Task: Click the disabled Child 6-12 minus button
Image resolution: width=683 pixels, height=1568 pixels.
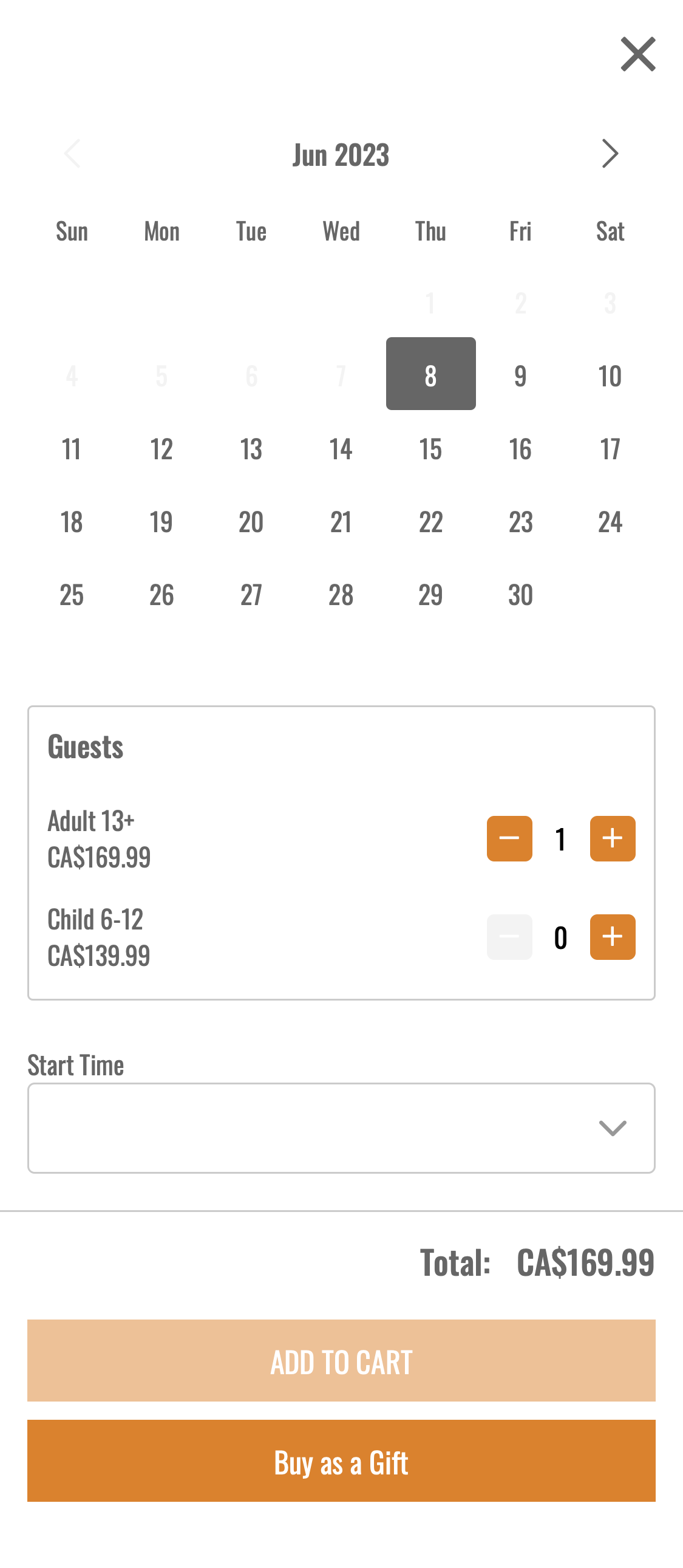Action: pos(509,937)
